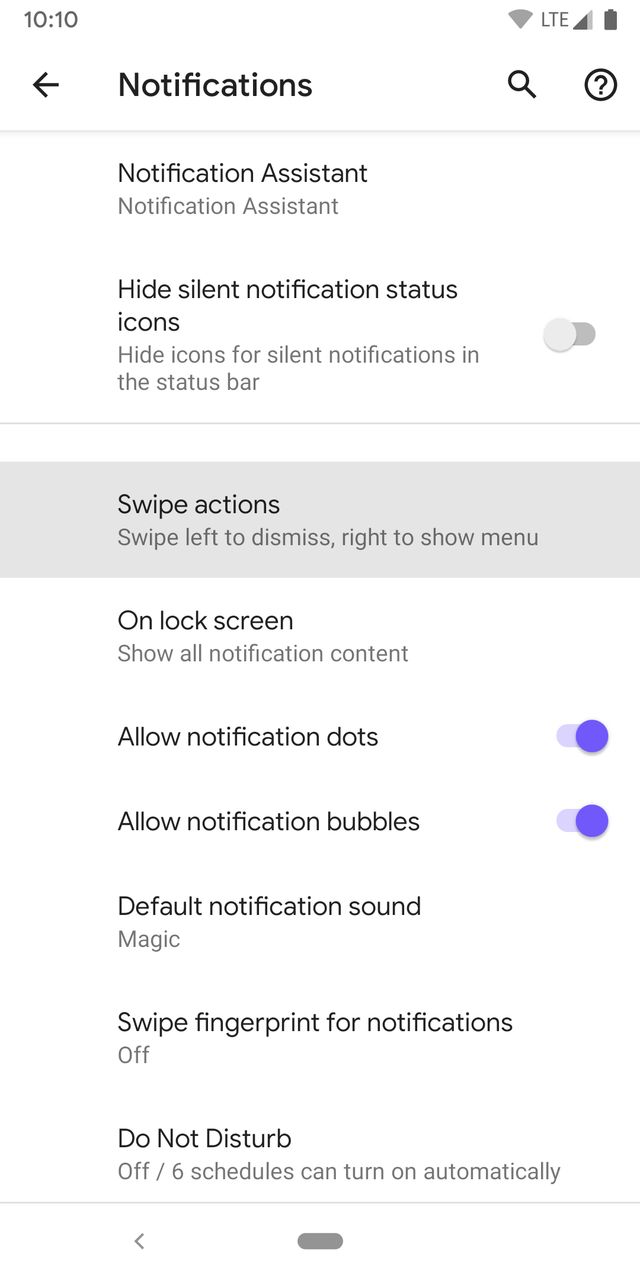Screen dimensions: 640x1280
Task: Enable Hide silent notification status icons
Action: [570, 335]
